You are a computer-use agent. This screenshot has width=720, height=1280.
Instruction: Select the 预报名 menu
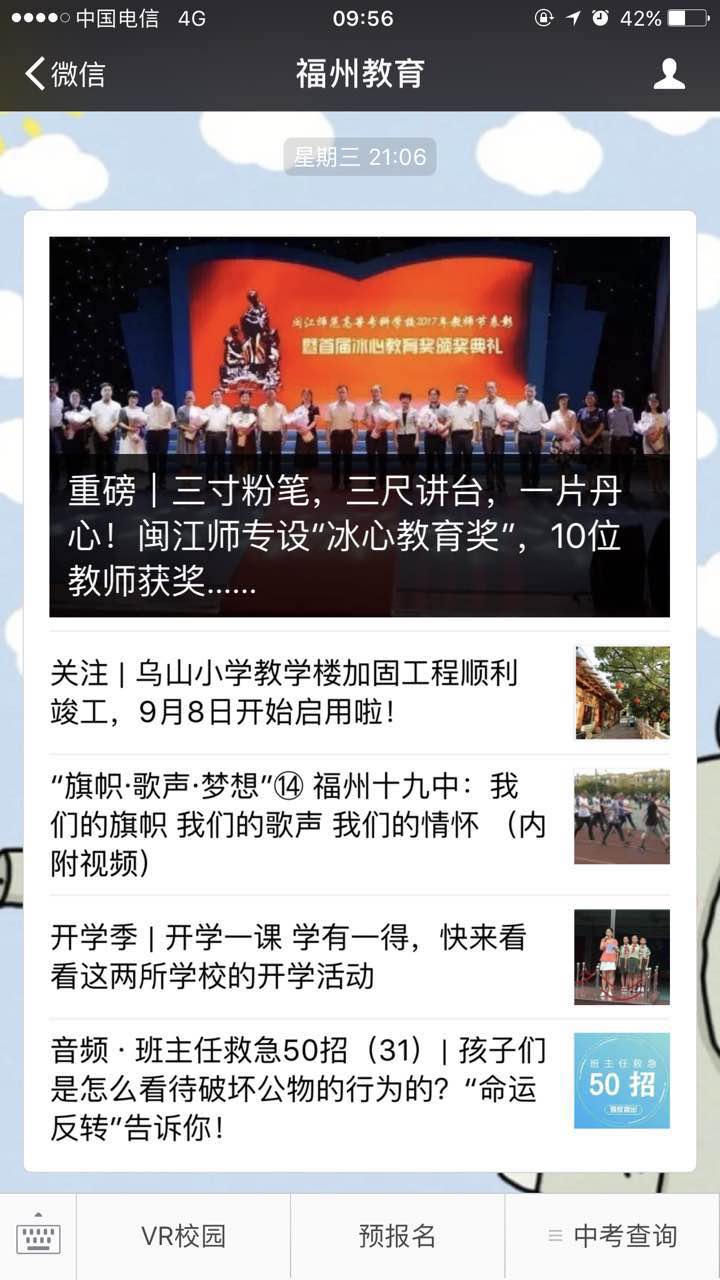click(397, 1237)
